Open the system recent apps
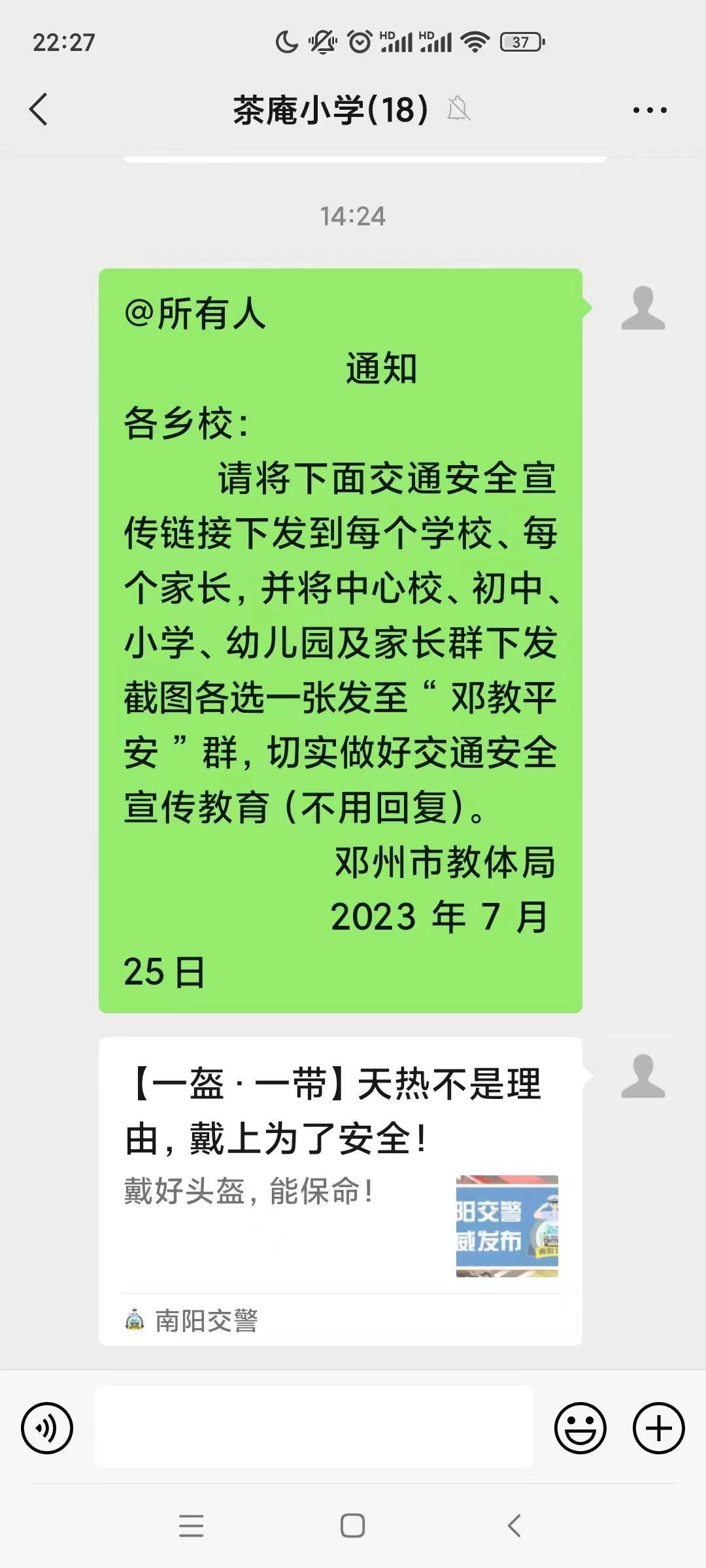Screen dimensions: 706x1568 click(191, 1526)
